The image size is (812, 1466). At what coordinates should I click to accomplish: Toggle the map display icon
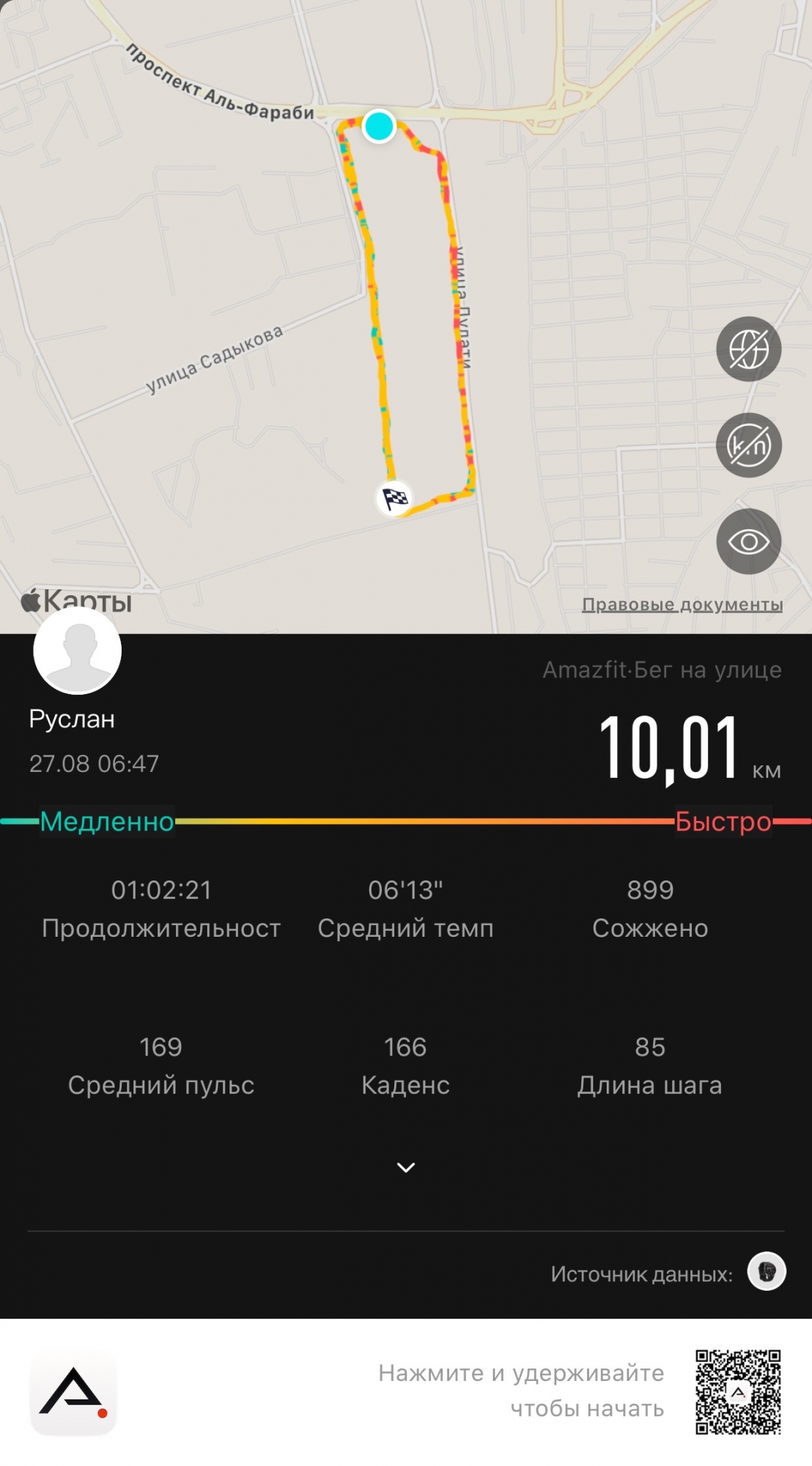(748, 349)
